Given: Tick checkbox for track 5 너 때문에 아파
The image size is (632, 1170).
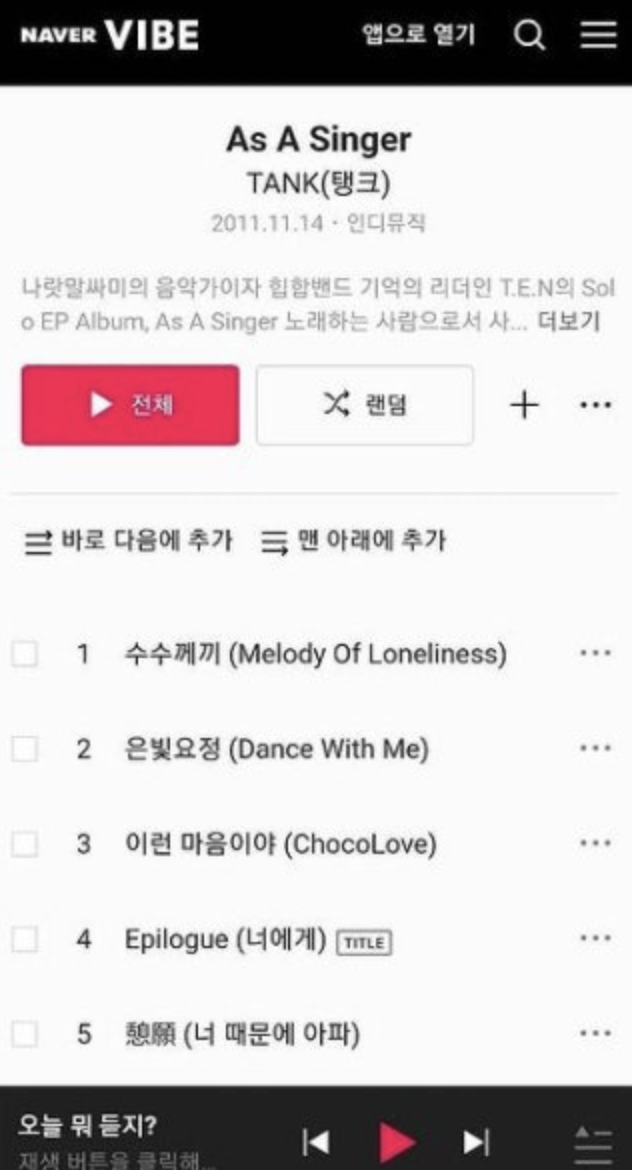Looking at the screenshot, I should pos(25,1033).
